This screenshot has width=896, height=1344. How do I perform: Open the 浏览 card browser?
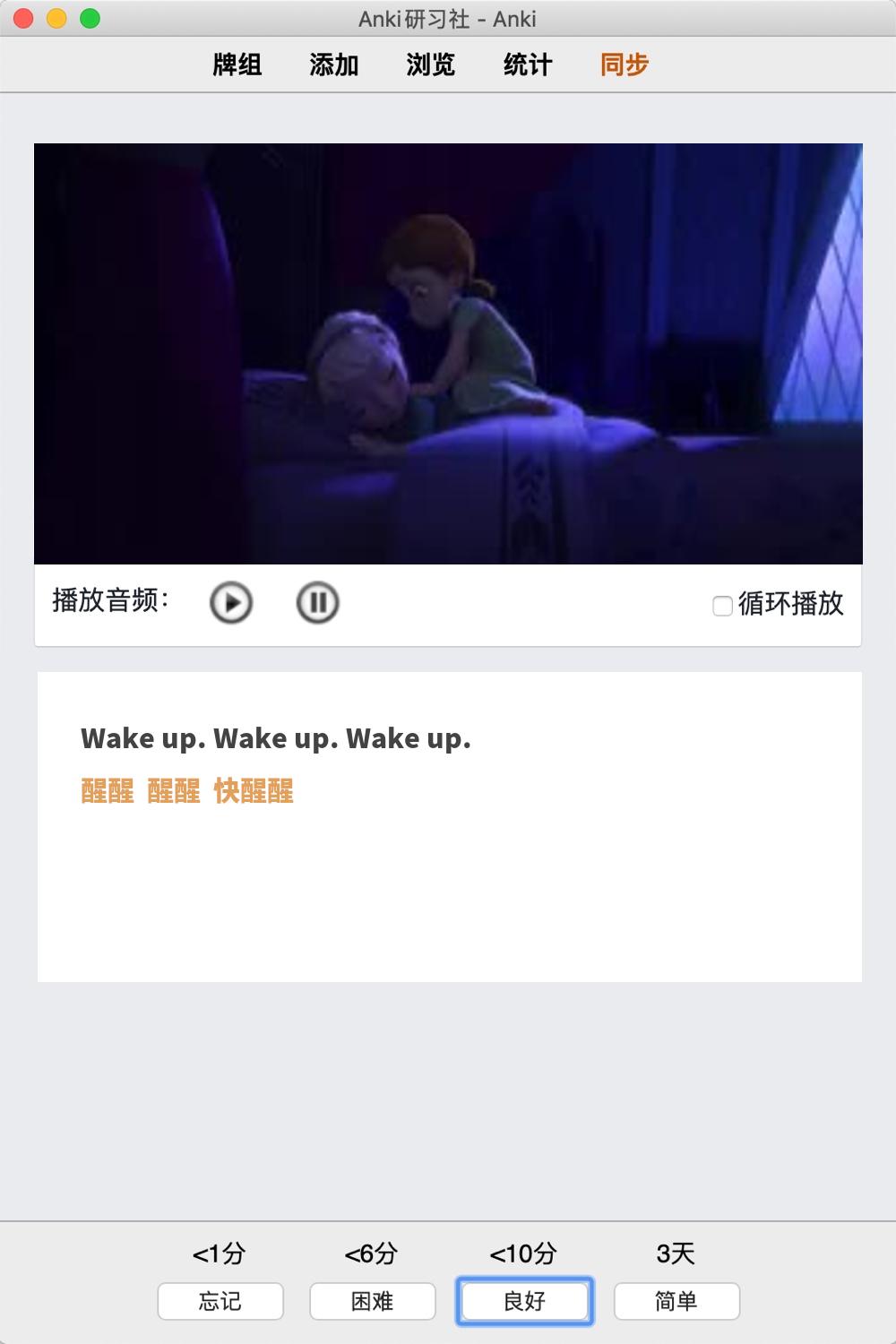(431, 65)
